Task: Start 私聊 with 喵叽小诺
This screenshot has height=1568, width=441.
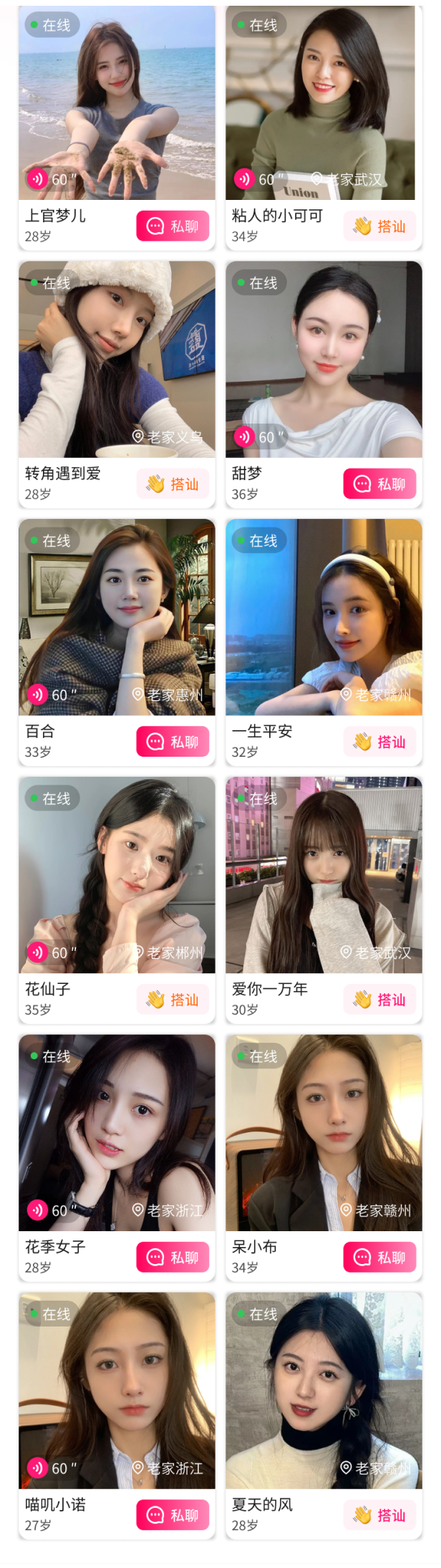Action: 173,1515
